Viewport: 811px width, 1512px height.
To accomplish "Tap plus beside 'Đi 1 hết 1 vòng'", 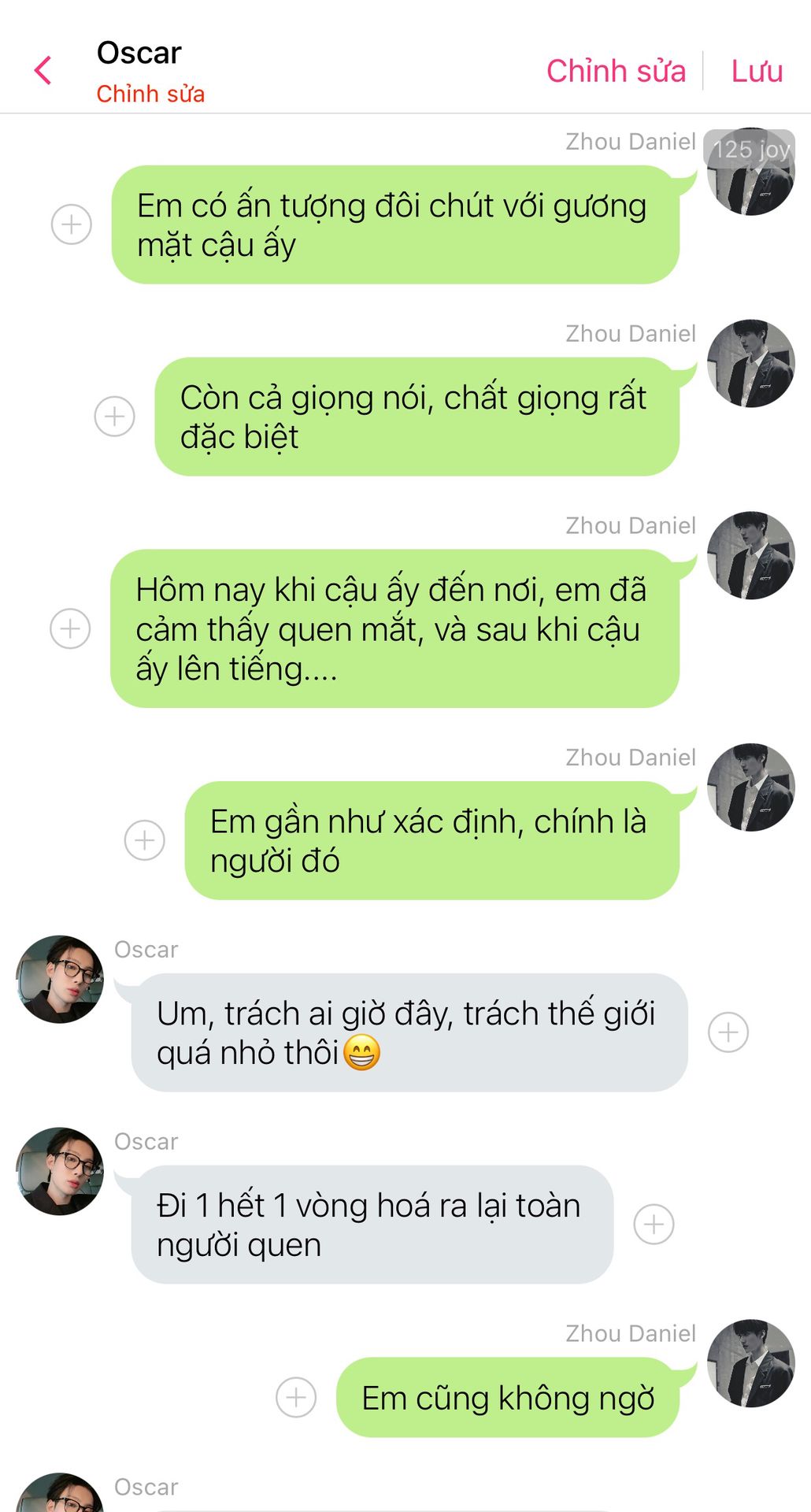I will pyautogui.click(x=654, y=1225).
